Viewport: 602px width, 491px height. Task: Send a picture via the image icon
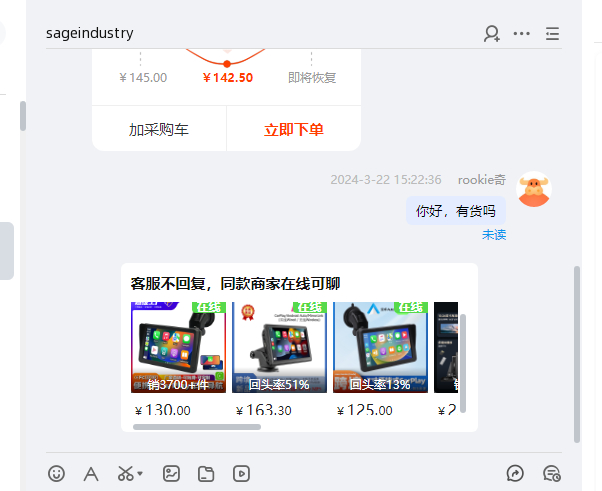click(x=171, y=474)
